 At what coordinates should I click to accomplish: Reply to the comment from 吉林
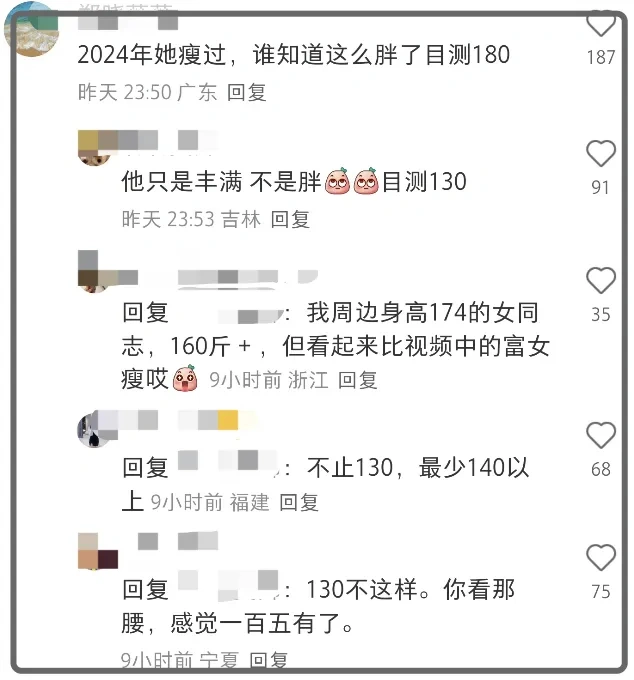point(290,219)
